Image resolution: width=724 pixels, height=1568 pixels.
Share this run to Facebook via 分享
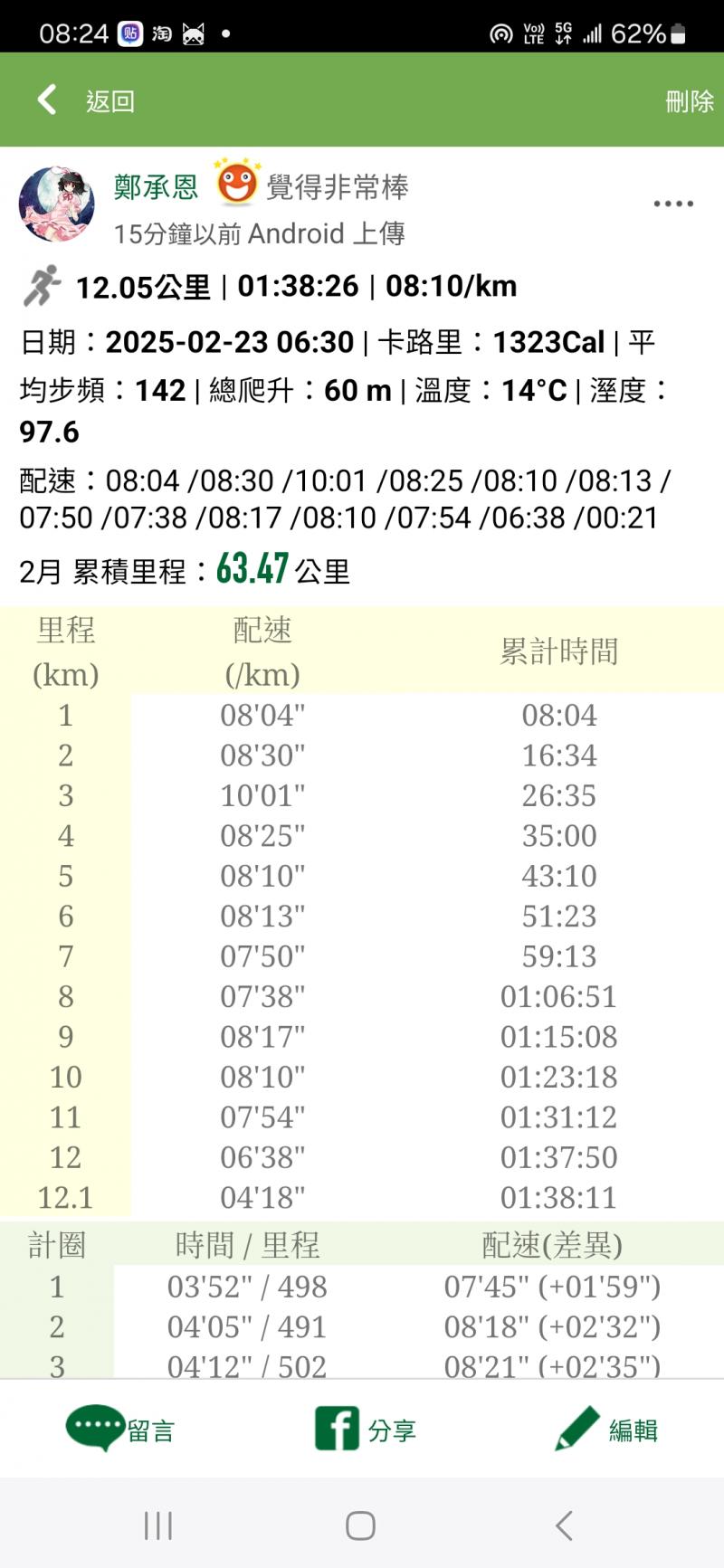pyautogui.click(x=365, y=1430)
